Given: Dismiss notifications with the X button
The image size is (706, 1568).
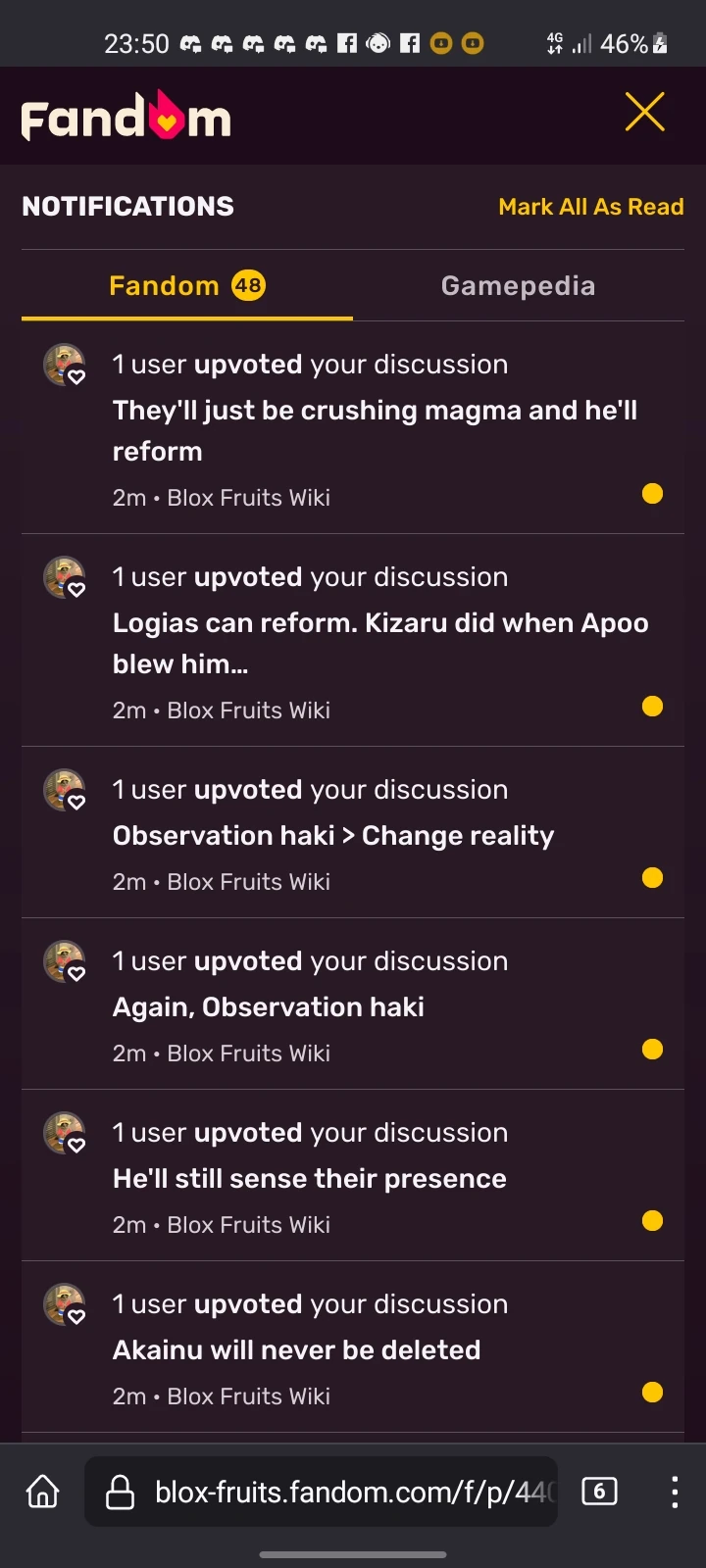Looking at the screenshot, I should click(x=645, y=112).
